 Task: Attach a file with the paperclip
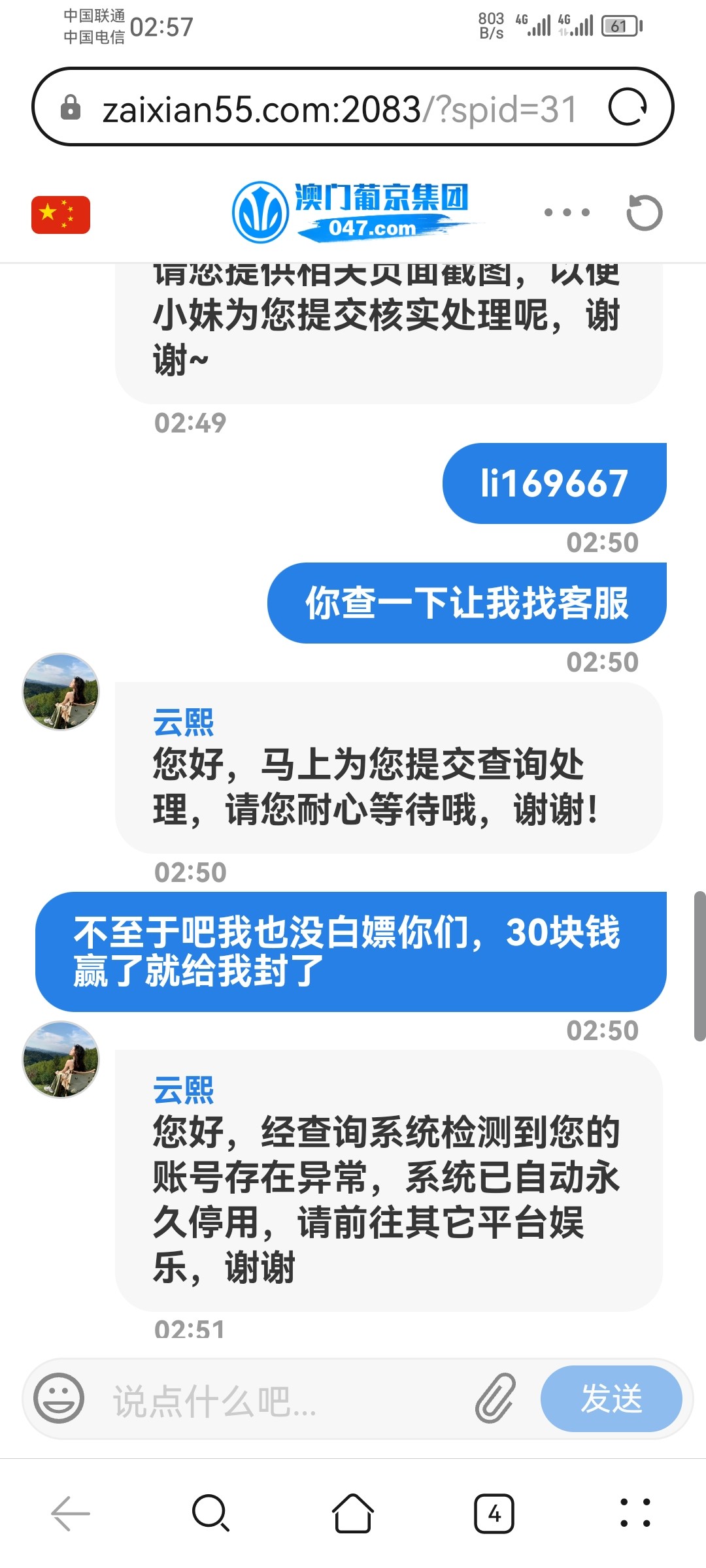click(x=496, y=1399)
